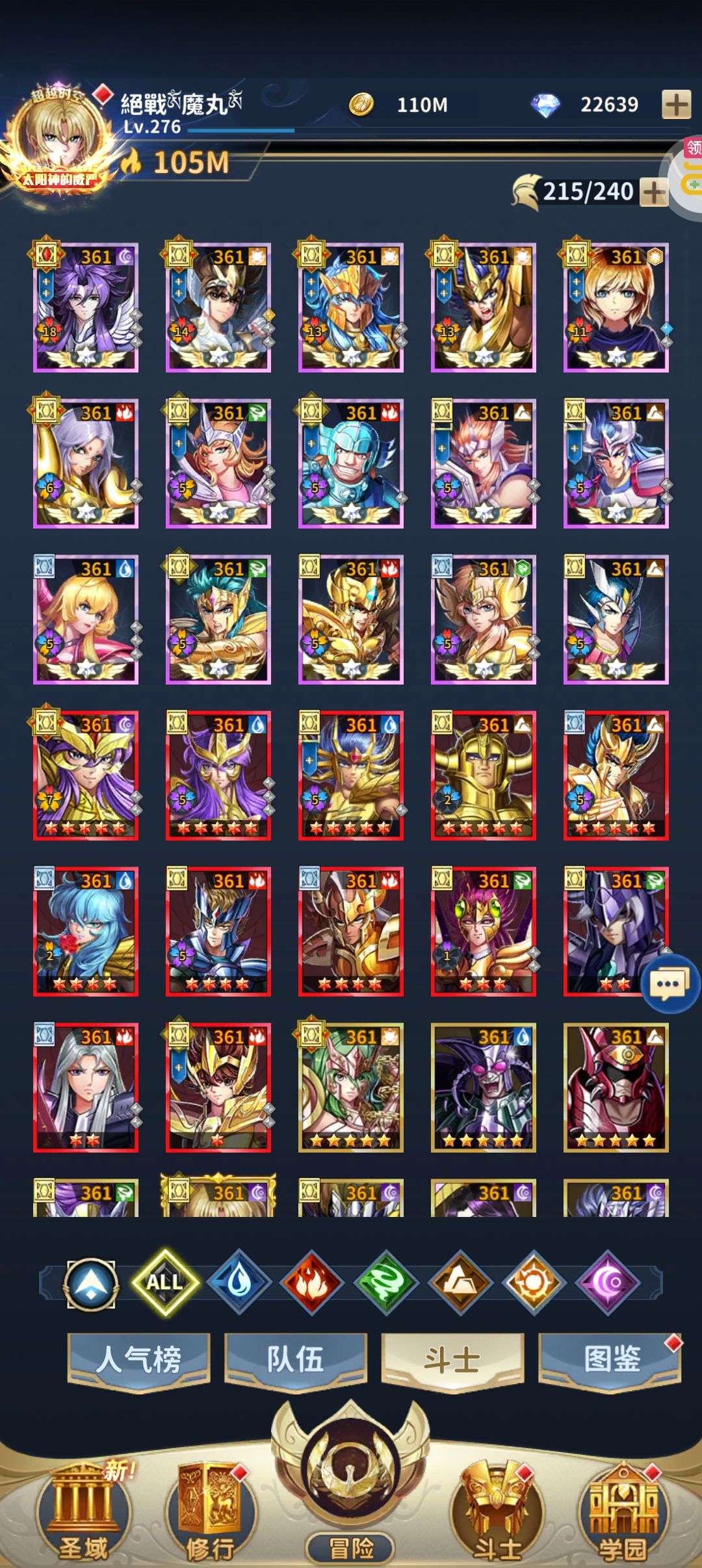Open the 图鉴 tab

[611, 1359]
